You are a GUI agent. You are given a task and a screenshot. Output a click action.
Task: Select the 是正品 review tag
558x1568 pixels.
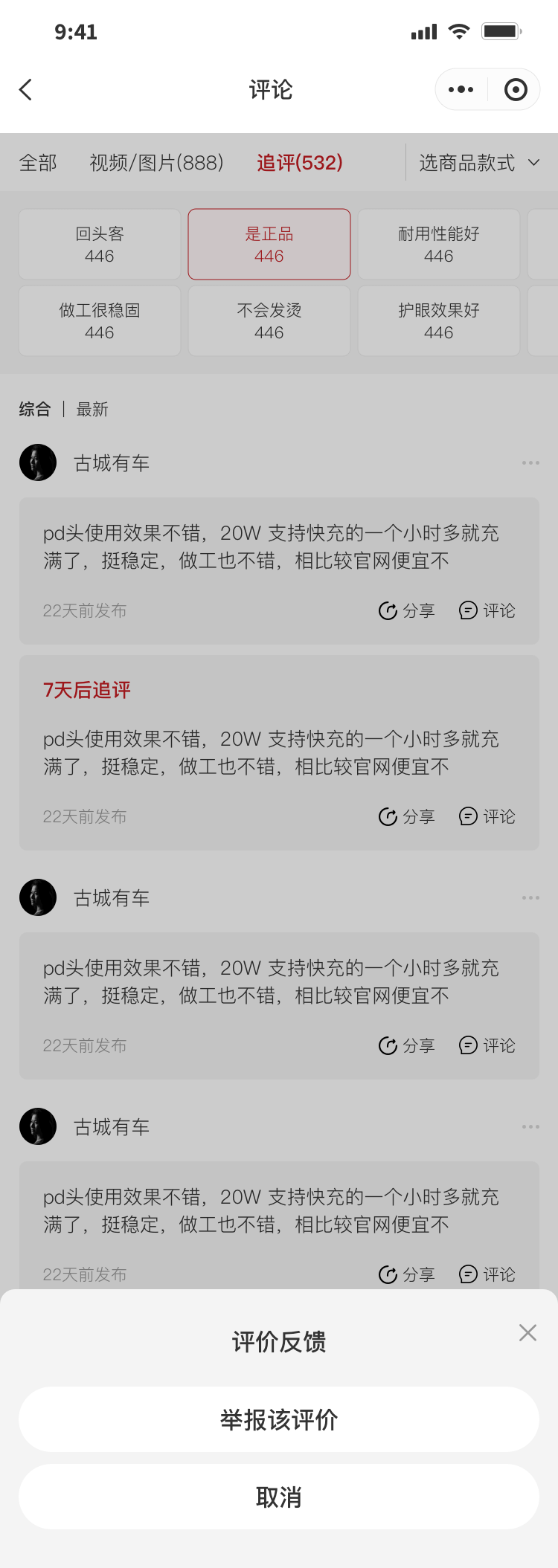(x=269, y=245)
